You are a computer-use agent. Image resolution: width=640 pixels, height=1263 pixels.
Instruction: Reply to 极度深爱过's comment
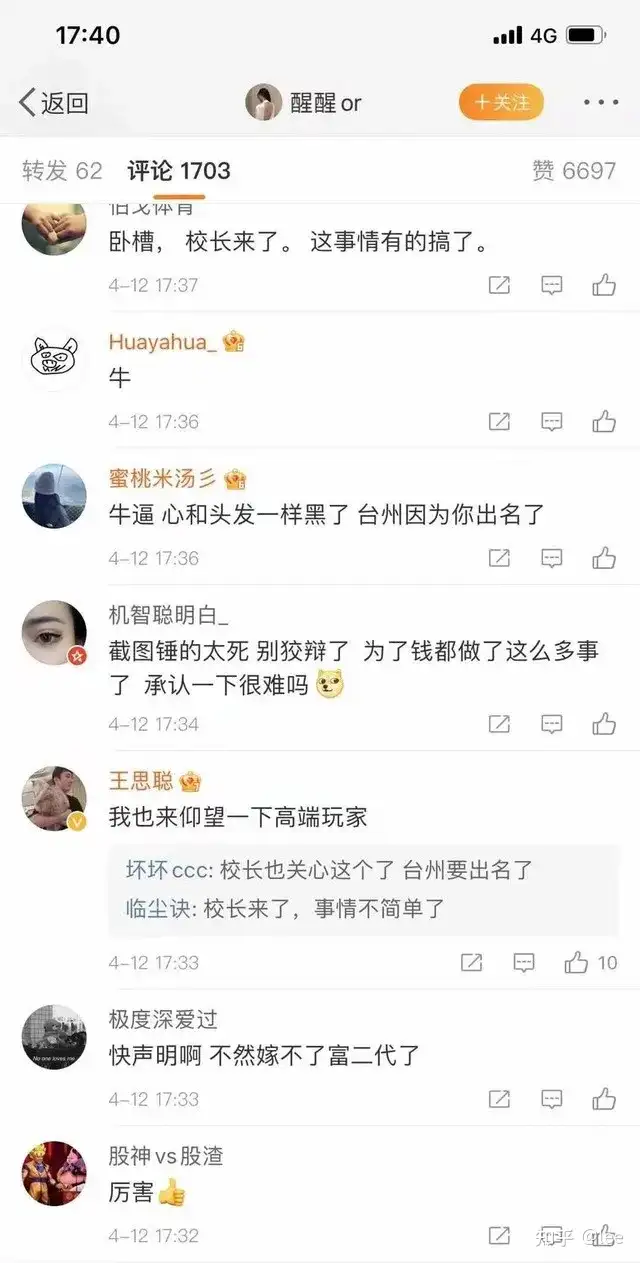tap(552, 1099)
